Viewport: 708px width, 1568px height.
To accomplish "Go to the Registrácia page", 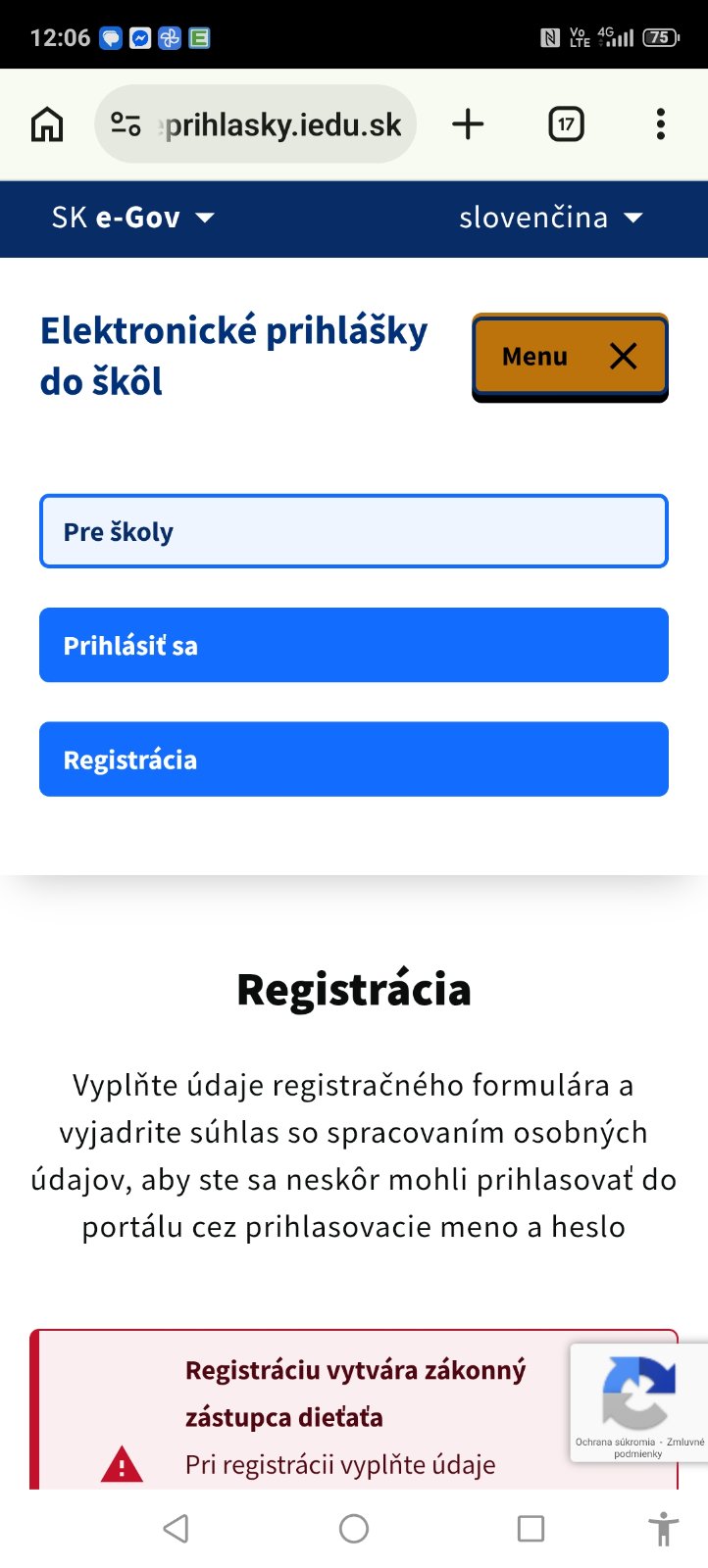I will point(353,759).
